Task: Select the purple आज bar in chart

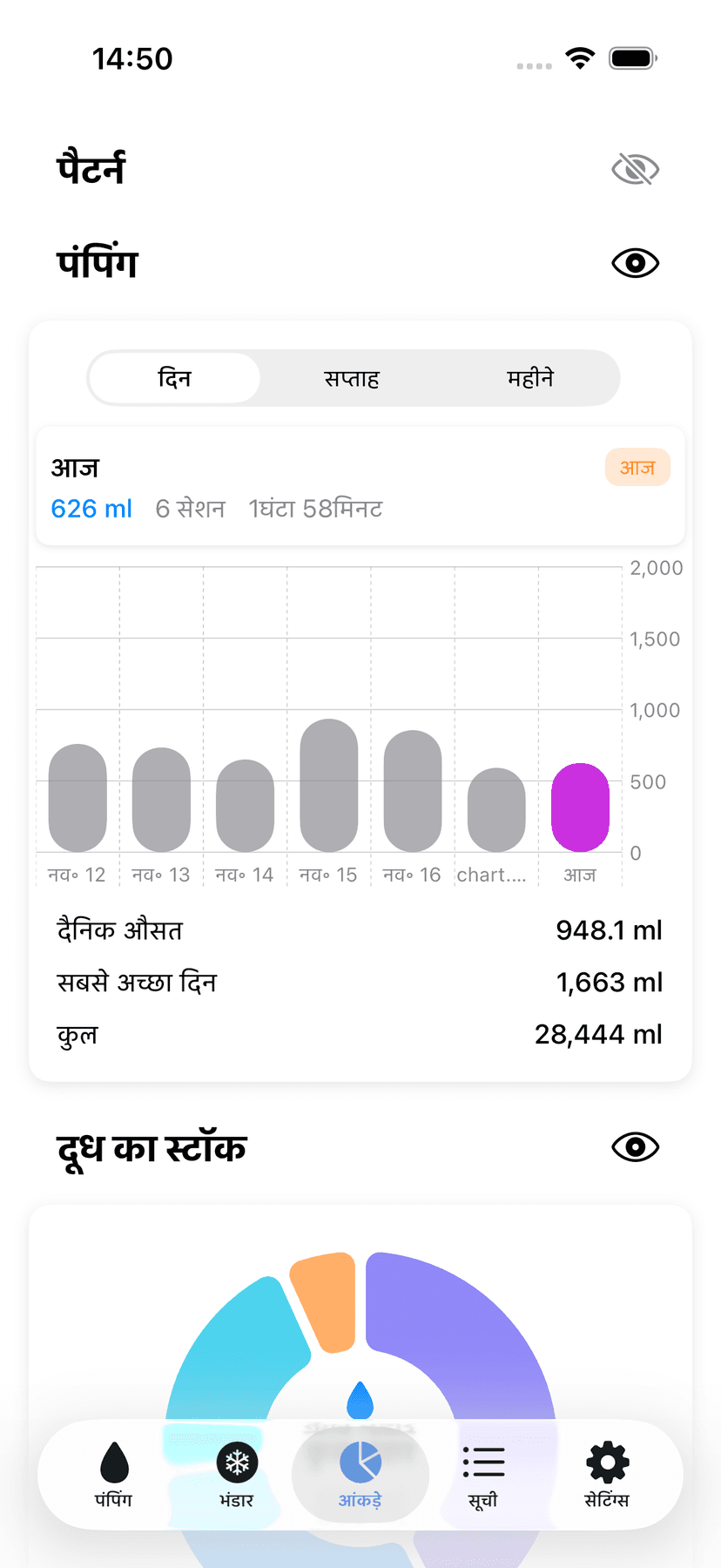Action: click(580, 808)
